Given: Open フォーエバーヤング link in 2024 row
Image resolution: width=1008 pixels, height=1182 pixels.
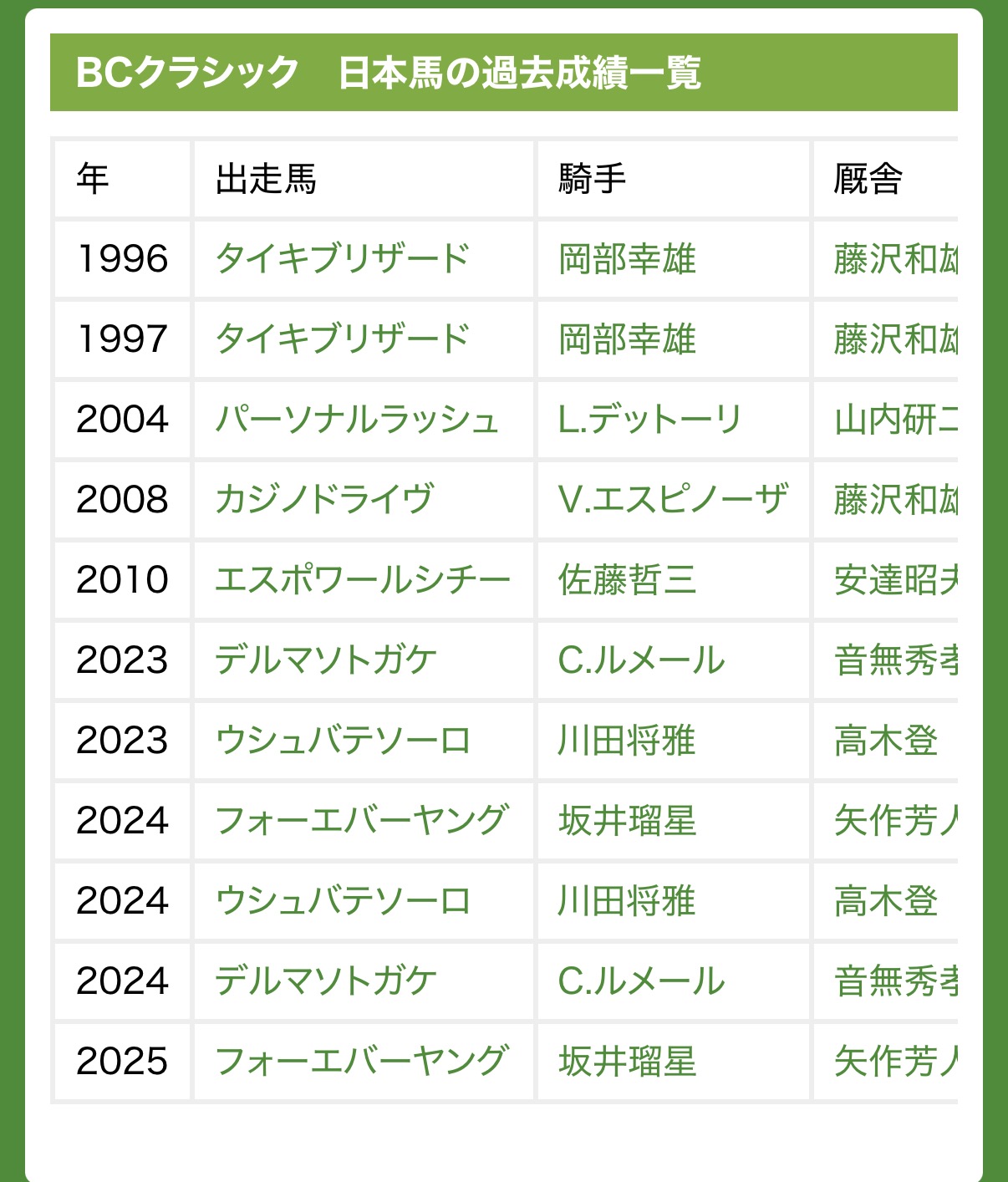Looking at the screenshot, I should point(361,820).
